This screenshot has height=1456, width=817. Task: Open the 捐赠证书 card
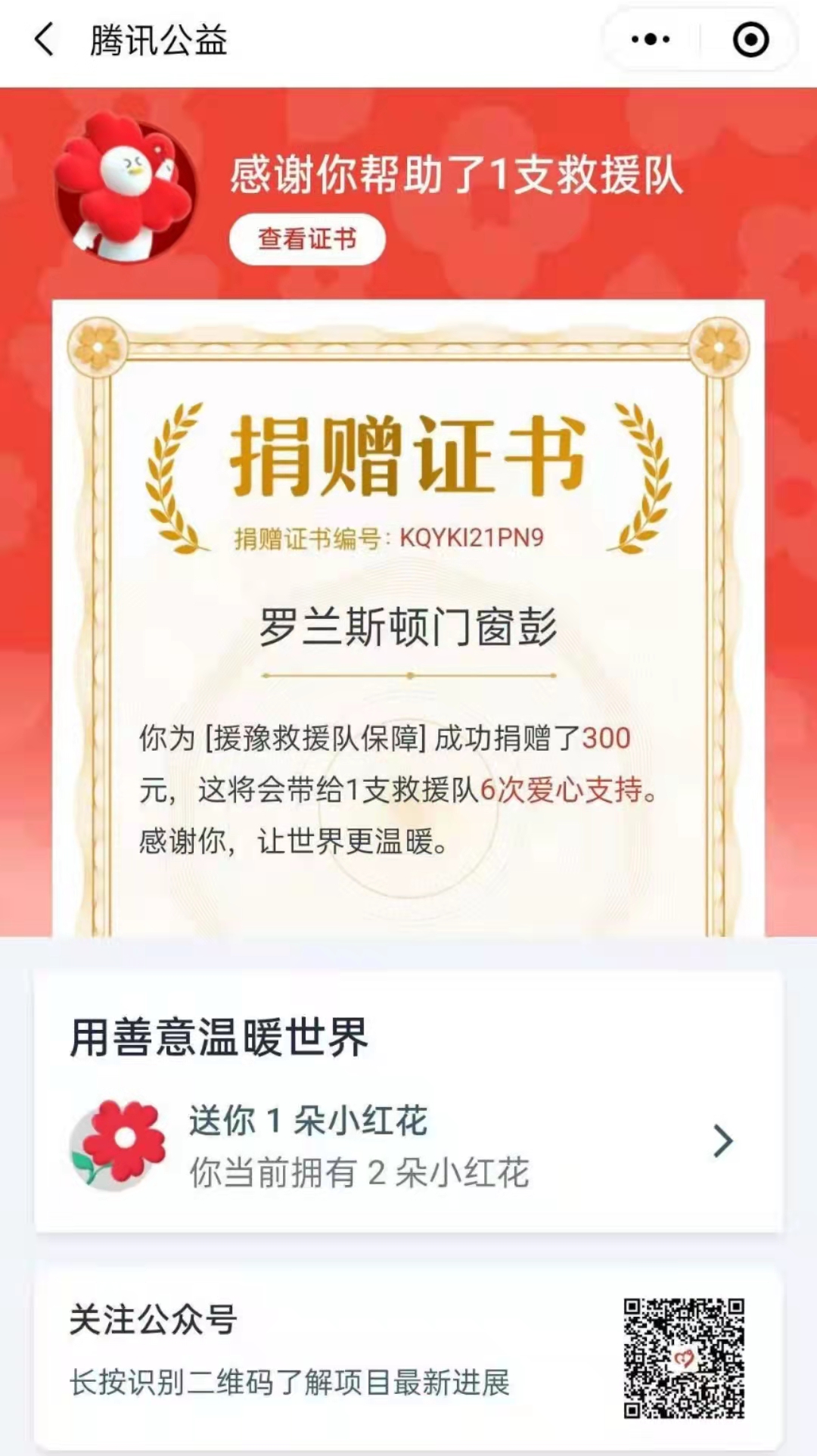click(x=408, y=621)
